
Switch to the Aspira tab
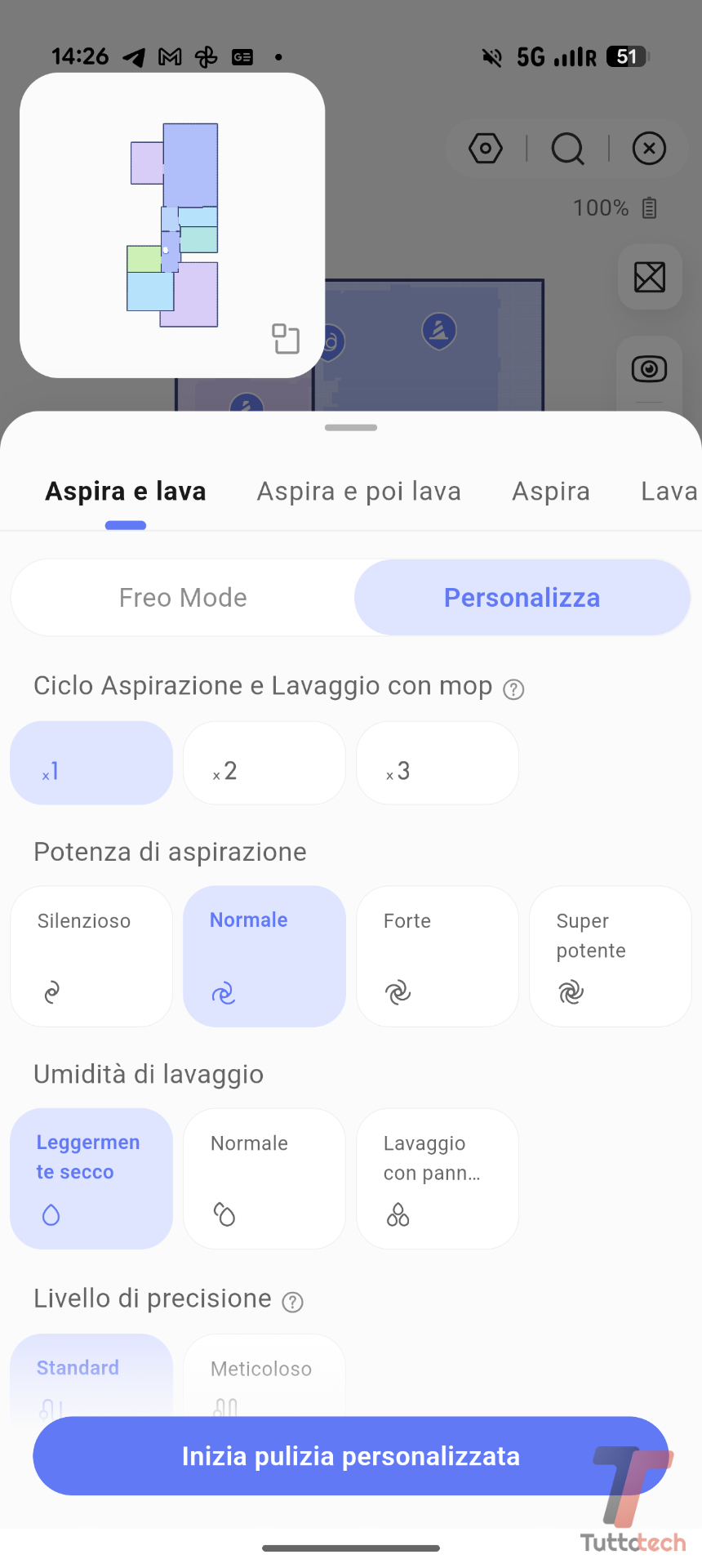click(x=551, y=492)
